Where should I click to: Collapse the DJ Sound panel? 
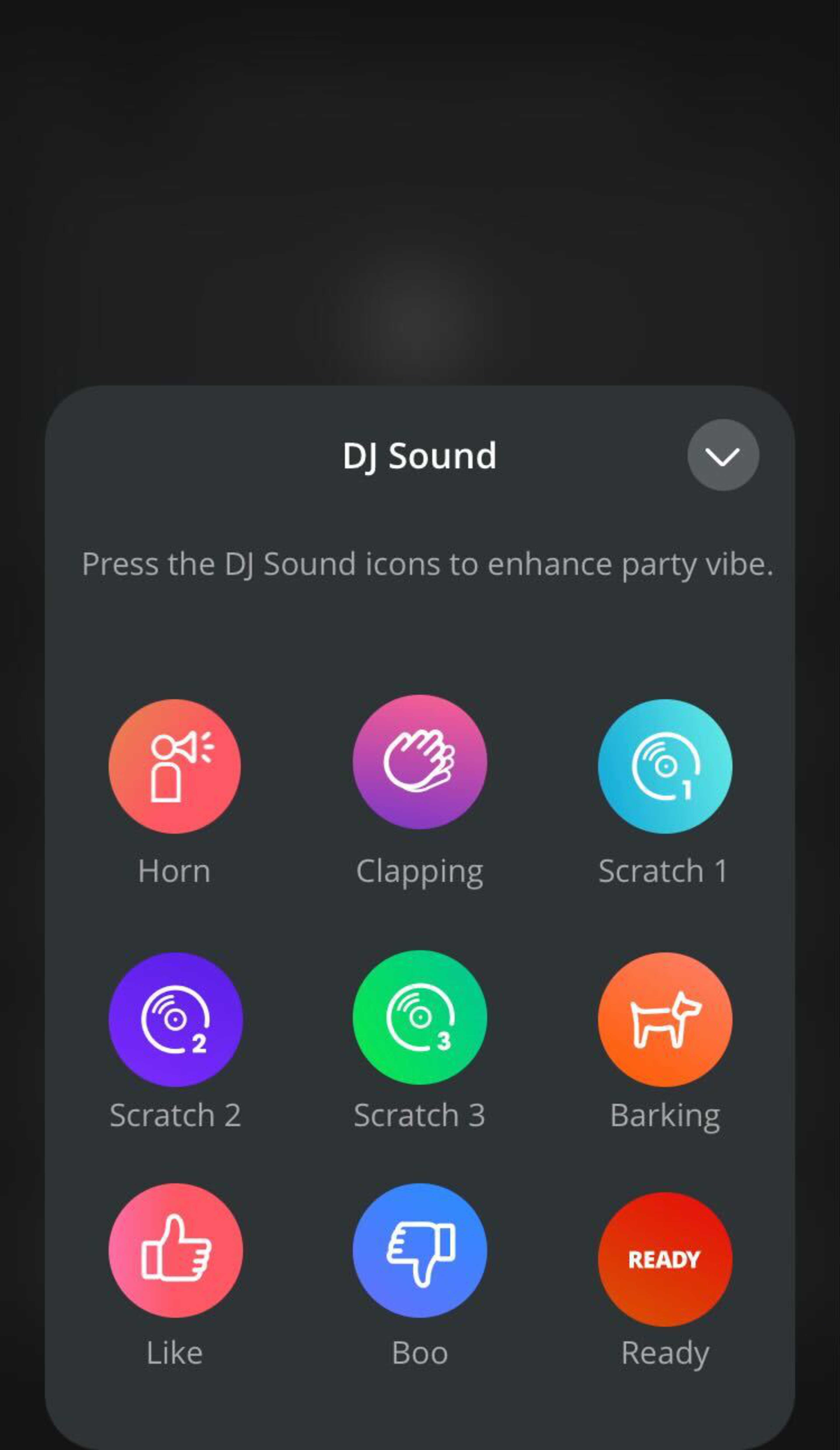point(723,455)
